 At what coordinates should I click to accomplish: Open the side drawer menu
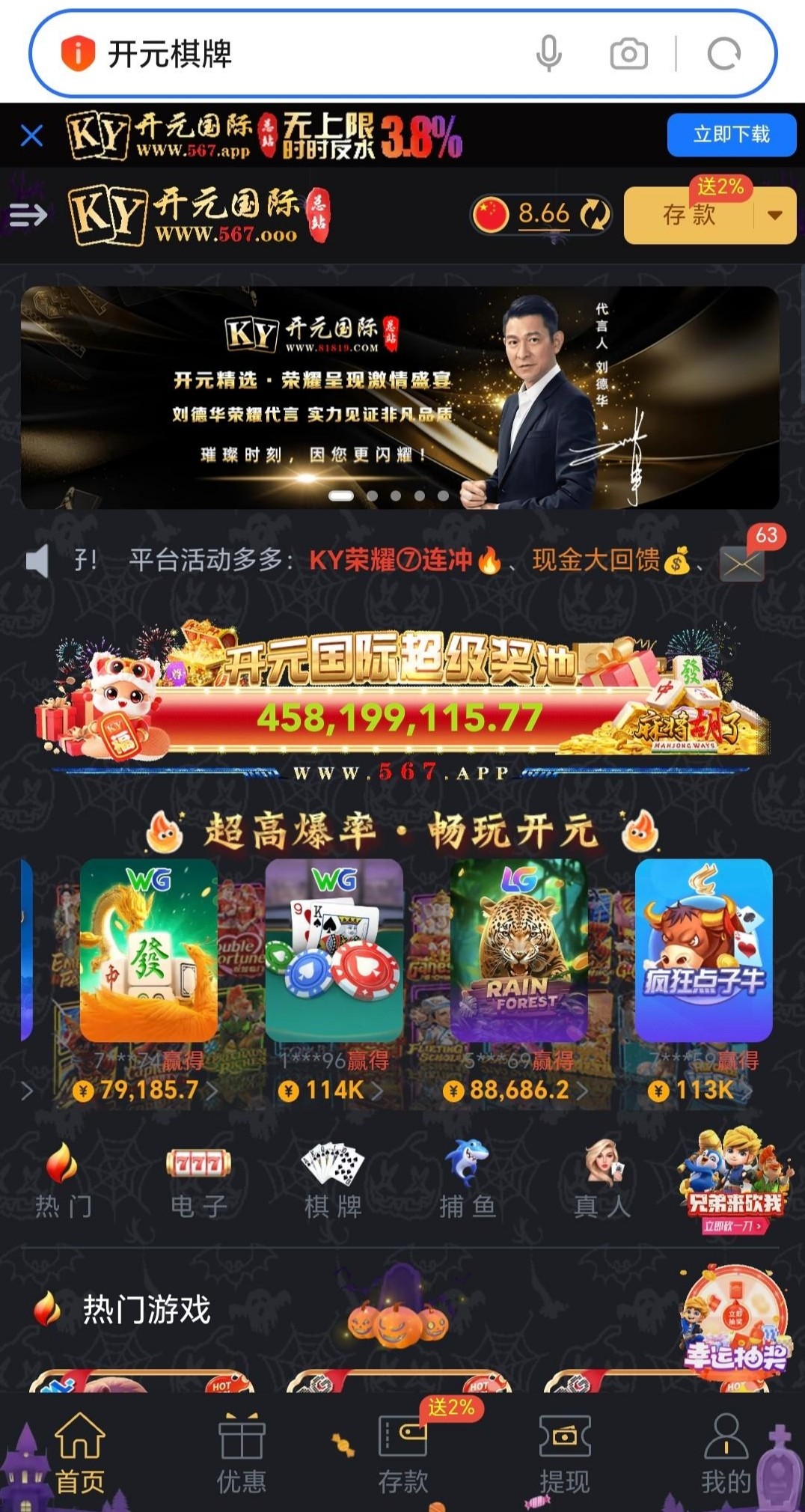(28, 216)
